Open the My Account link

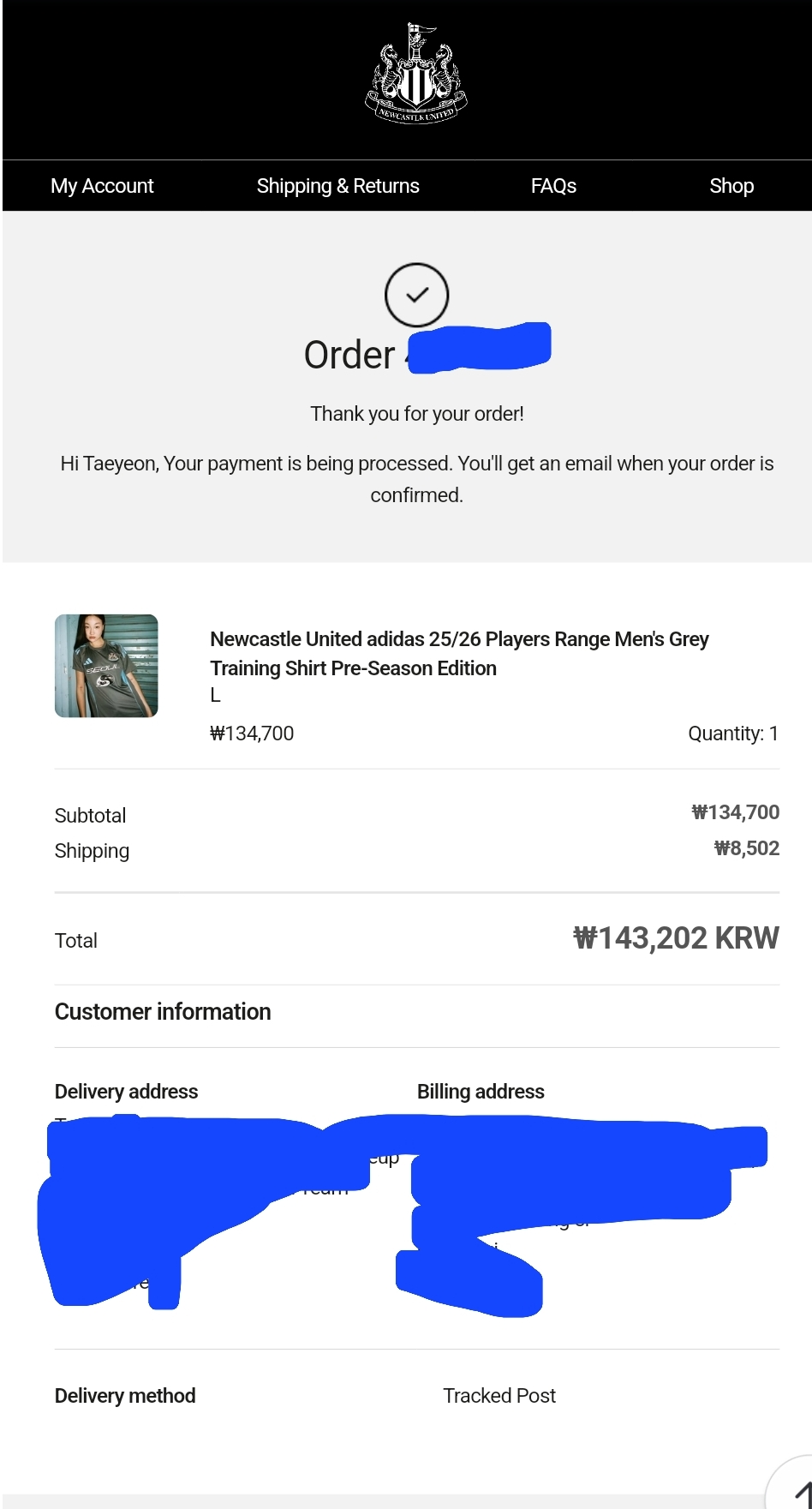click(x=102, y=186)
